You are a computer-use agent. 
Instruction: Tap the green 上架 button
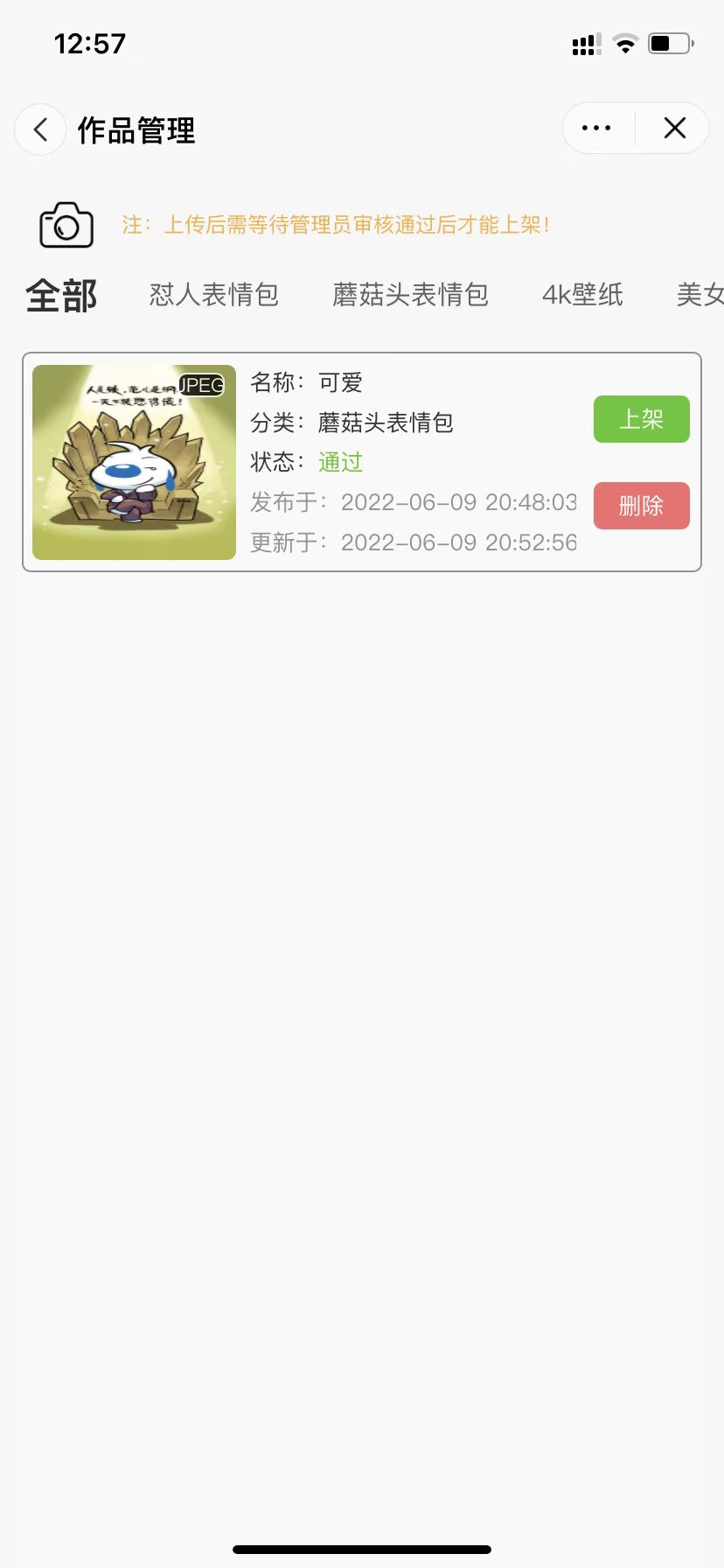pyautogui.click(x=641, y=419)
